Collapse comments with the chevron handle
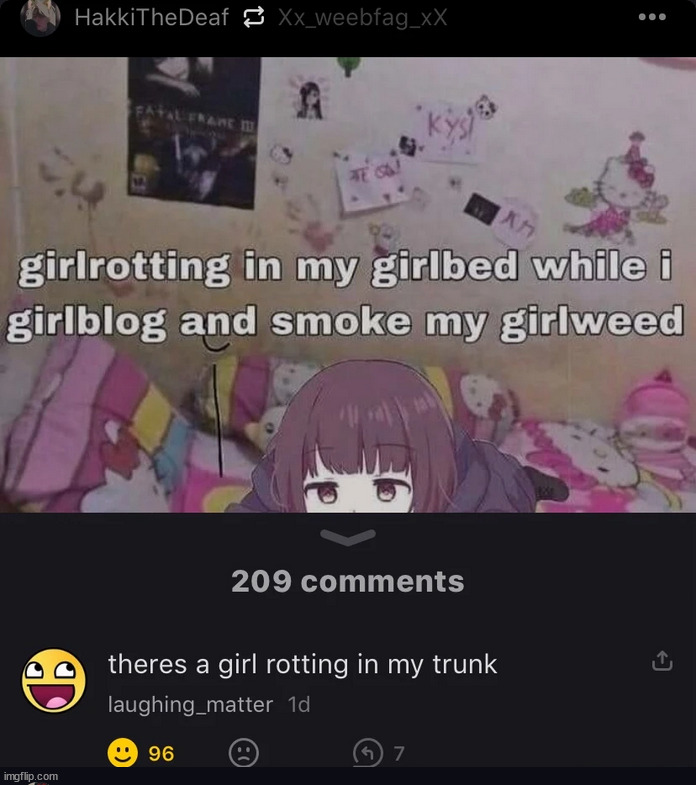The width and height of the screenshot is (696, 785). (348, 539)
